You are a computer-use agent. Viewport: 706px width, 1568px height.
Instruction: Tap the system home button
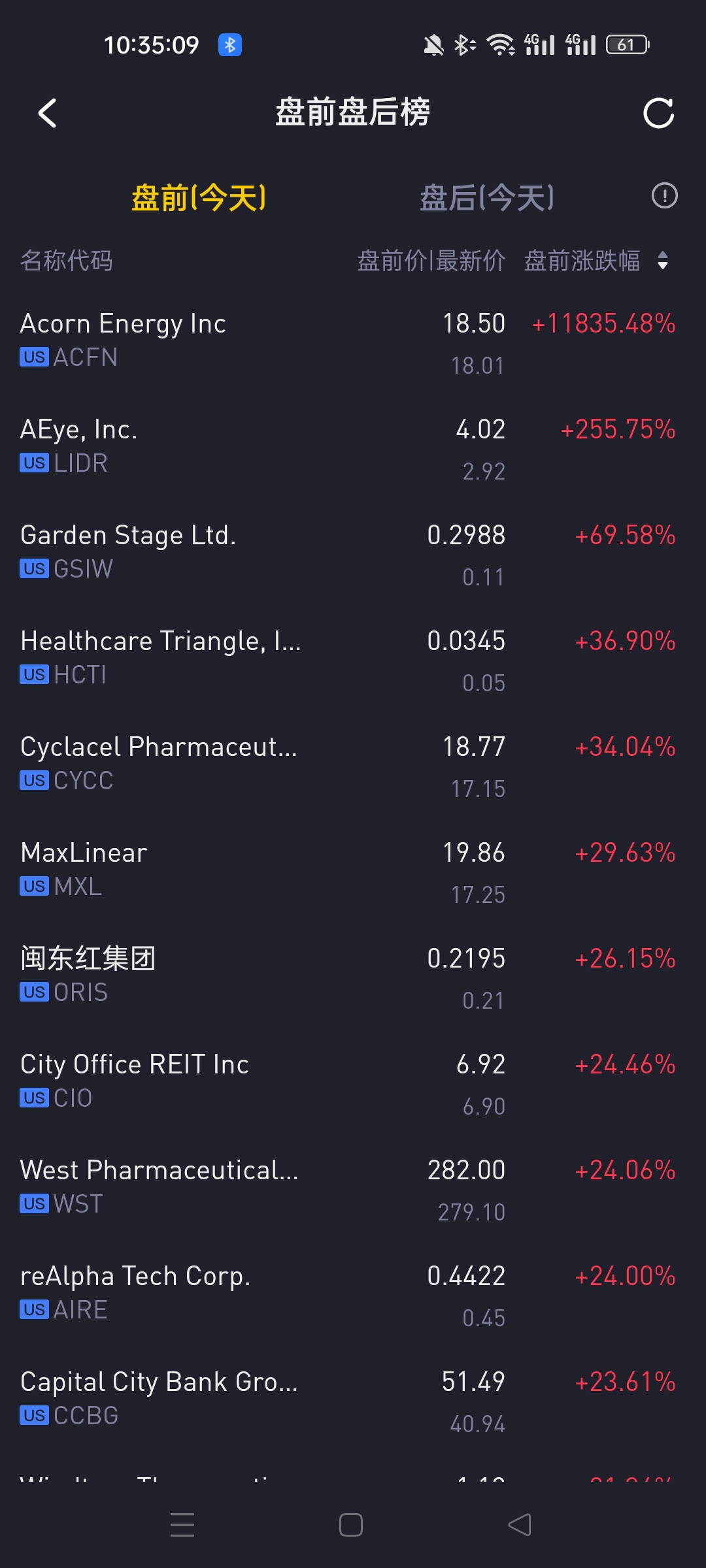(x=351, y=1525)
